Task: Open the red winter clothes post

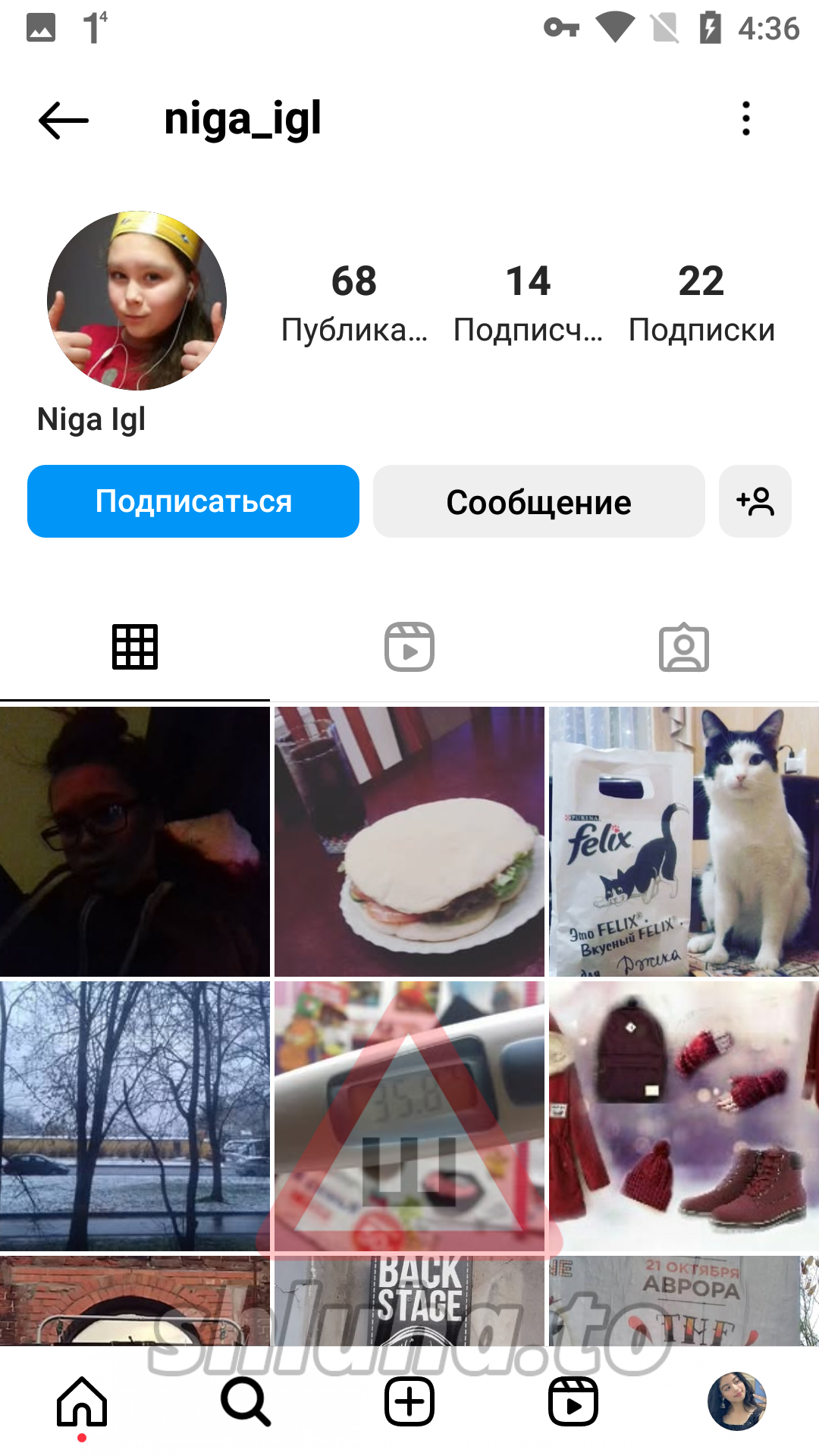Action: pyautogui.click(x=683, y=1116)
